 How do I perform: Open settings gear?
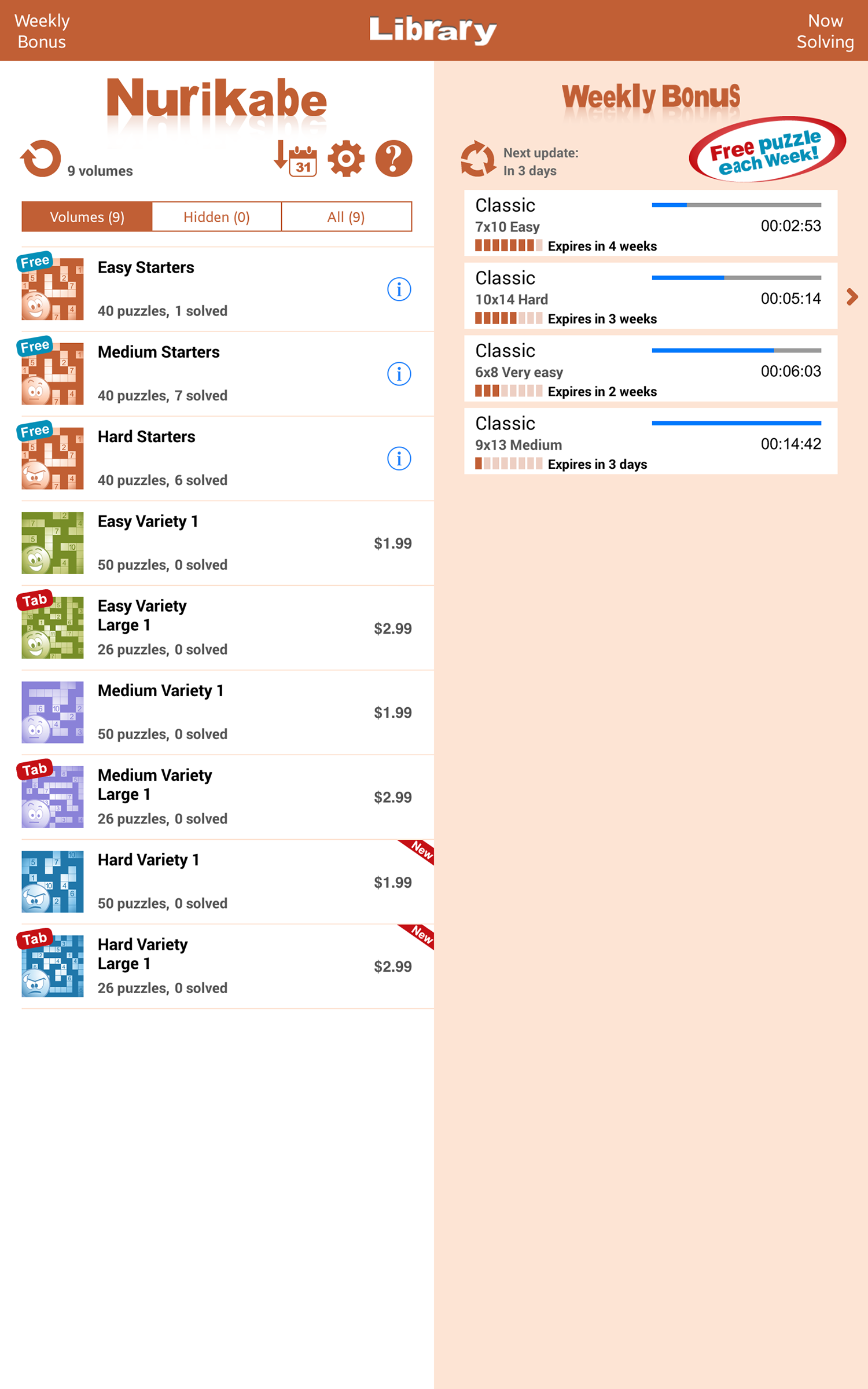pos(346,159)
